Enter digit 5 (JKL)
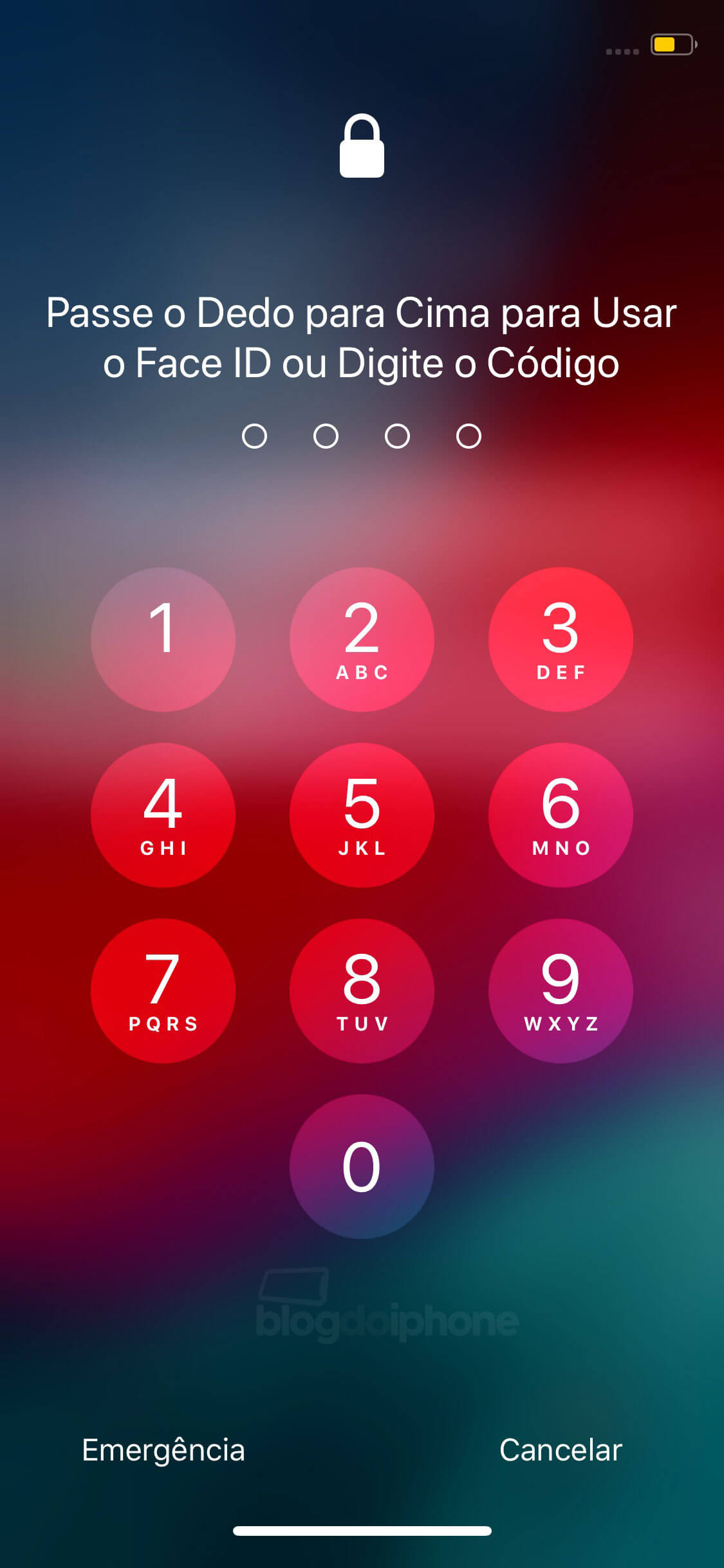Image resolution: width=724 pixels, height=1568 pixels. [362, 815]
